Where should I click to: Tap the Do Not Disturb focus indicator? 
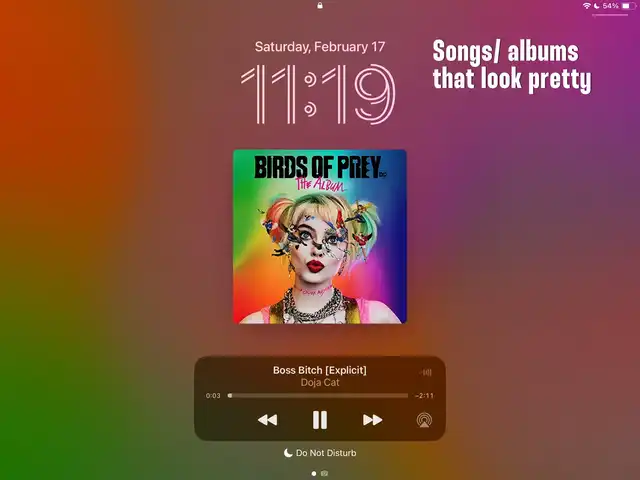[320, 453]
